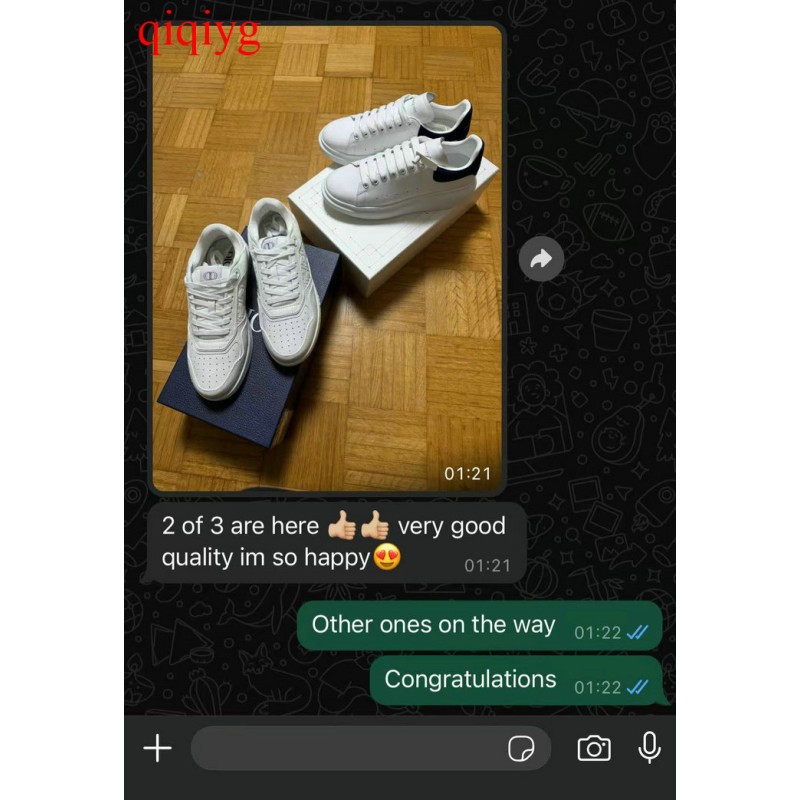Tap the microphone for a voice message

click(x=649, y=747)
